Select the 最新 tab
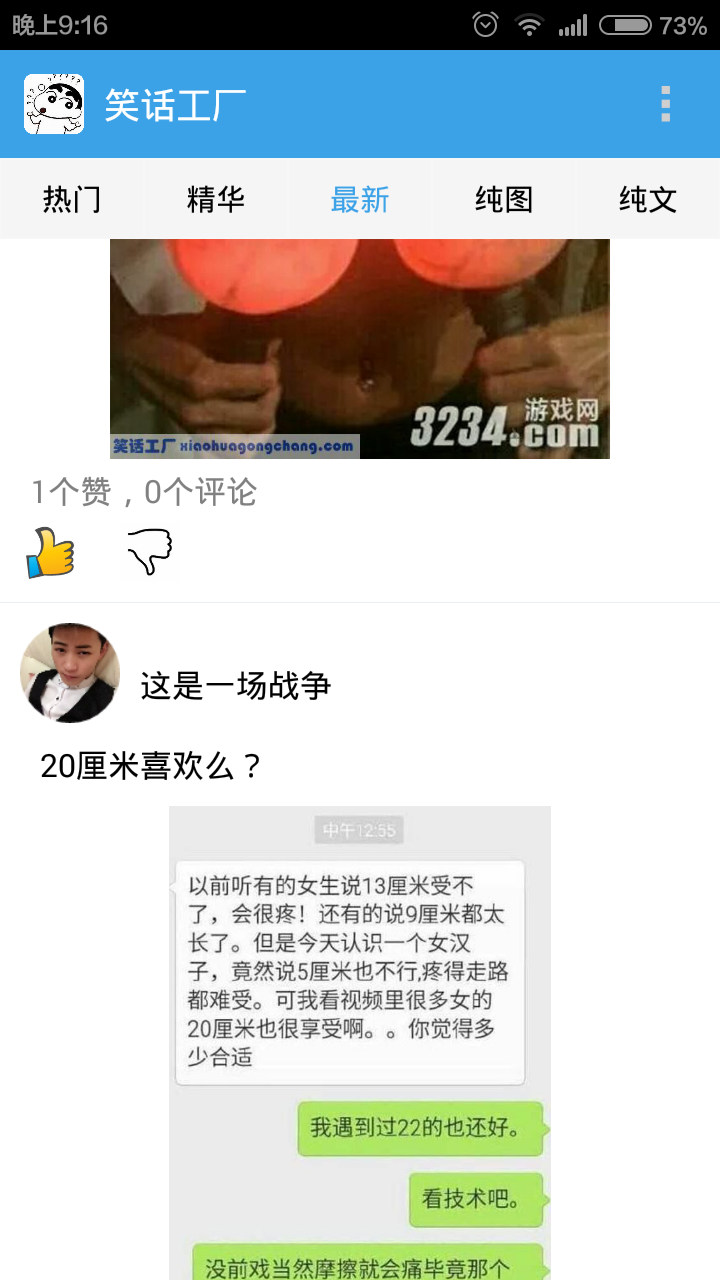720x1280 pixels. point(360,200)
